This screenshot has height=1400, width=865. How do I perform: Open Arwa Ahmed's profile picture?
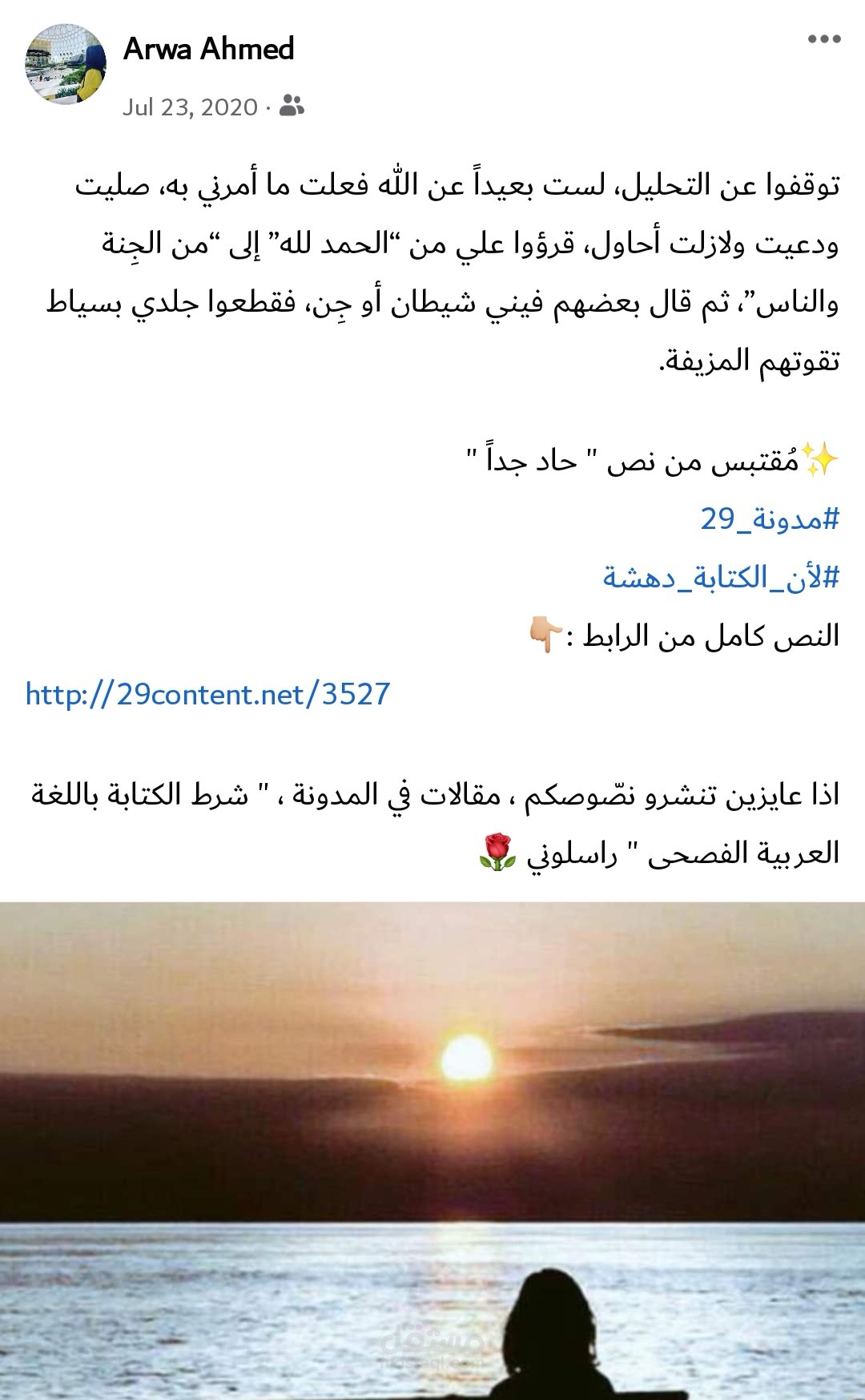[66, 64]
